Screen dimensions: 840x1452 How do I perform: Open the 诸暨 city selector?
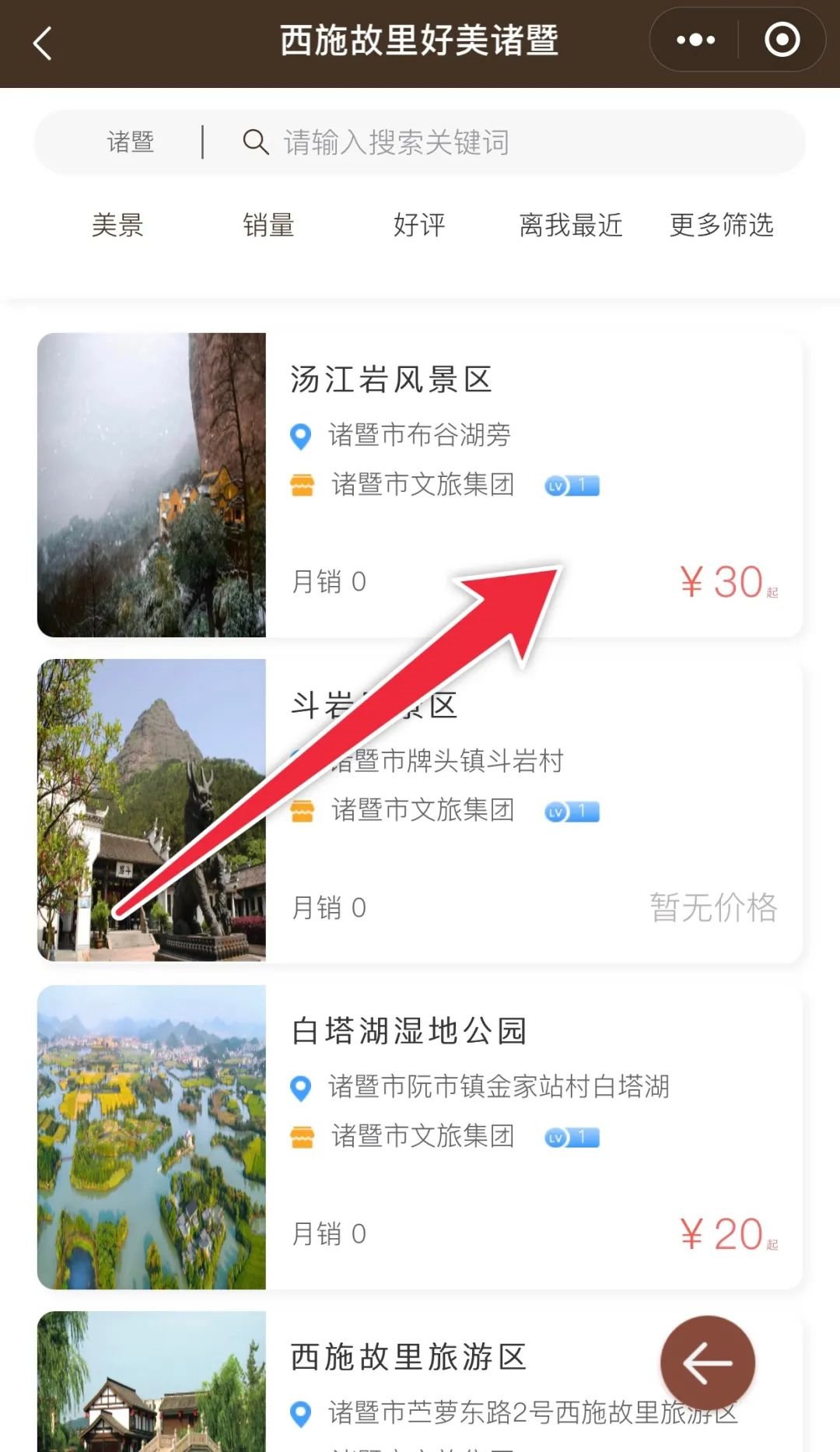[x=131, y=142]
